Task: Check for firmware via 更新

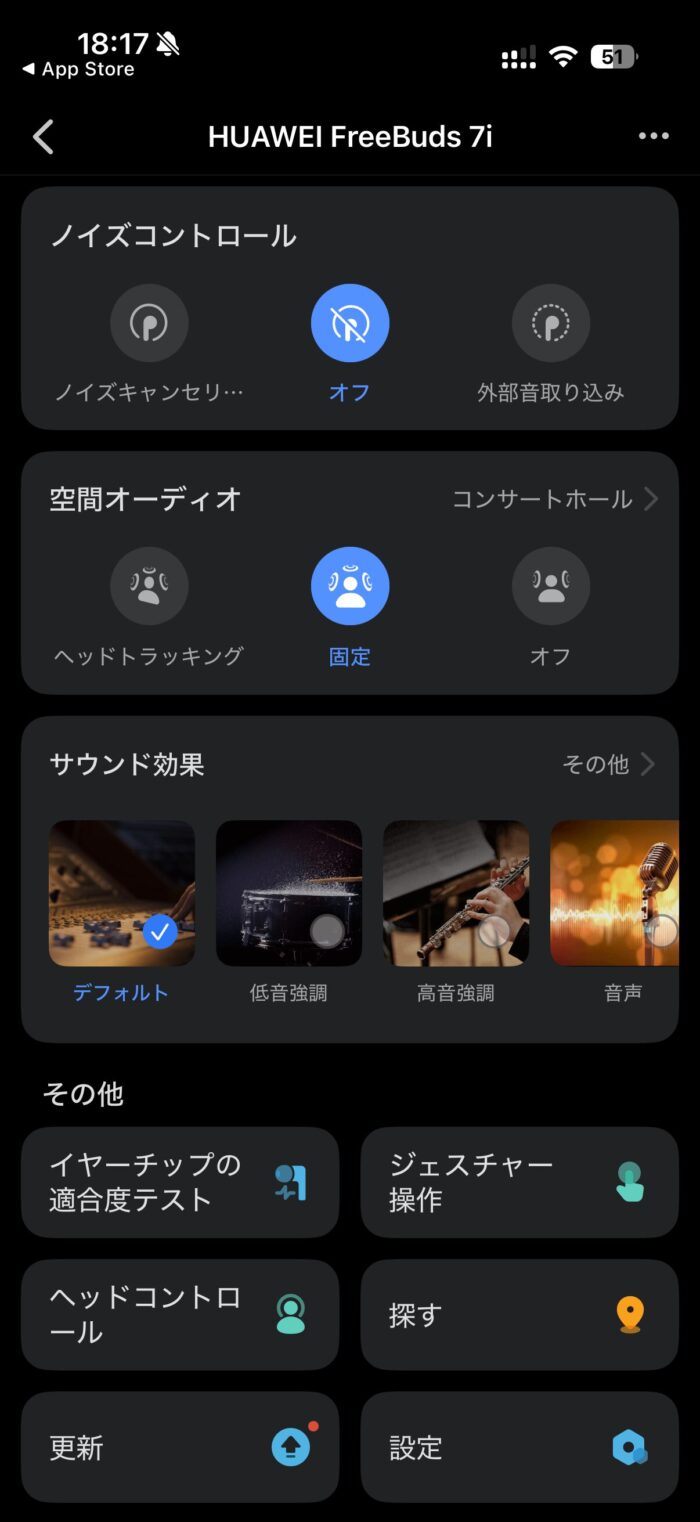Action: pos(180,1447)
